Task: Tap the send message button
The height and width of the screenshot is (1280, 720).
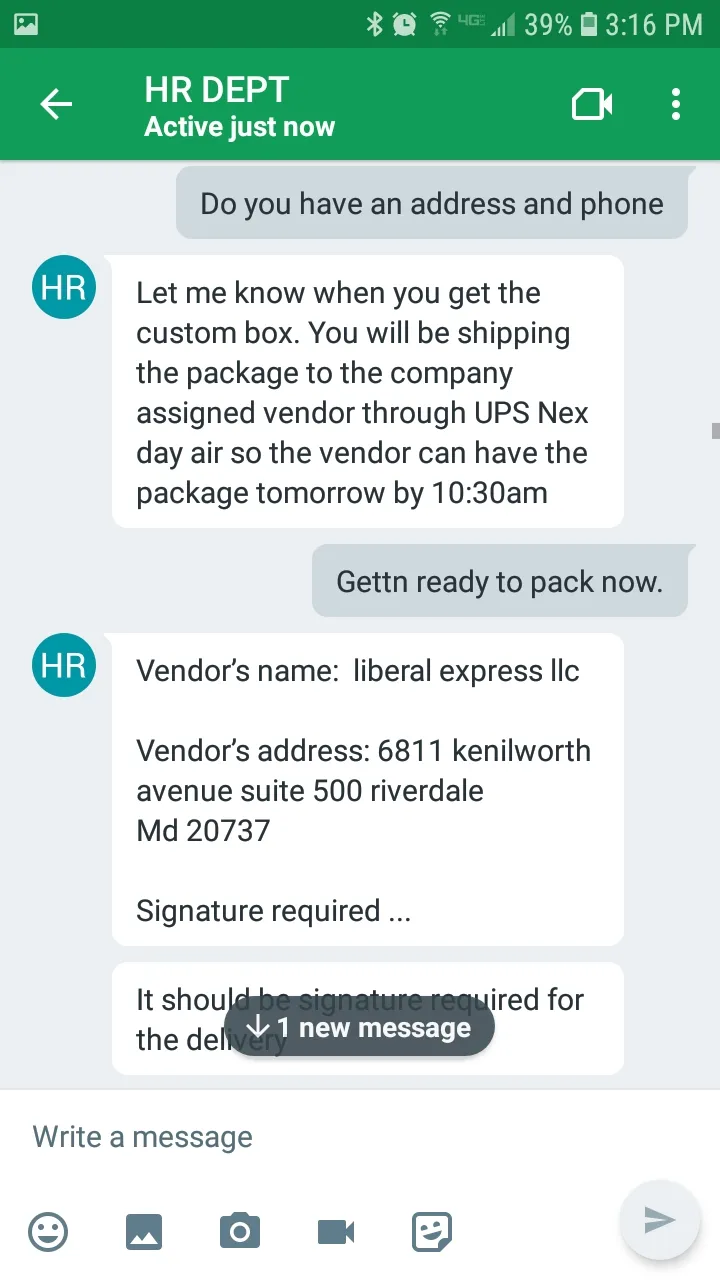Action: click(659, 1219)
